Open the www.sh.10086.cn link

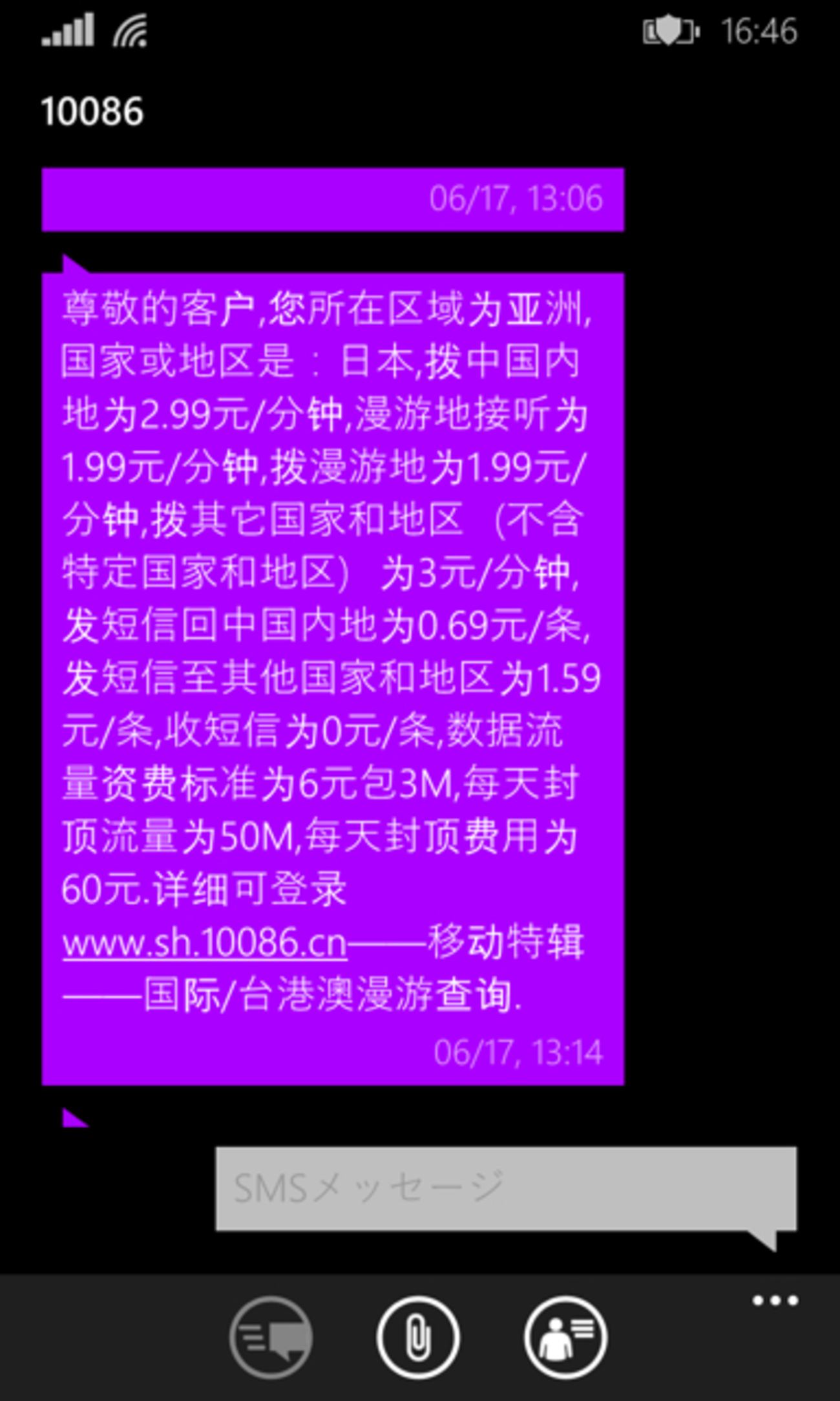point(204,943)
